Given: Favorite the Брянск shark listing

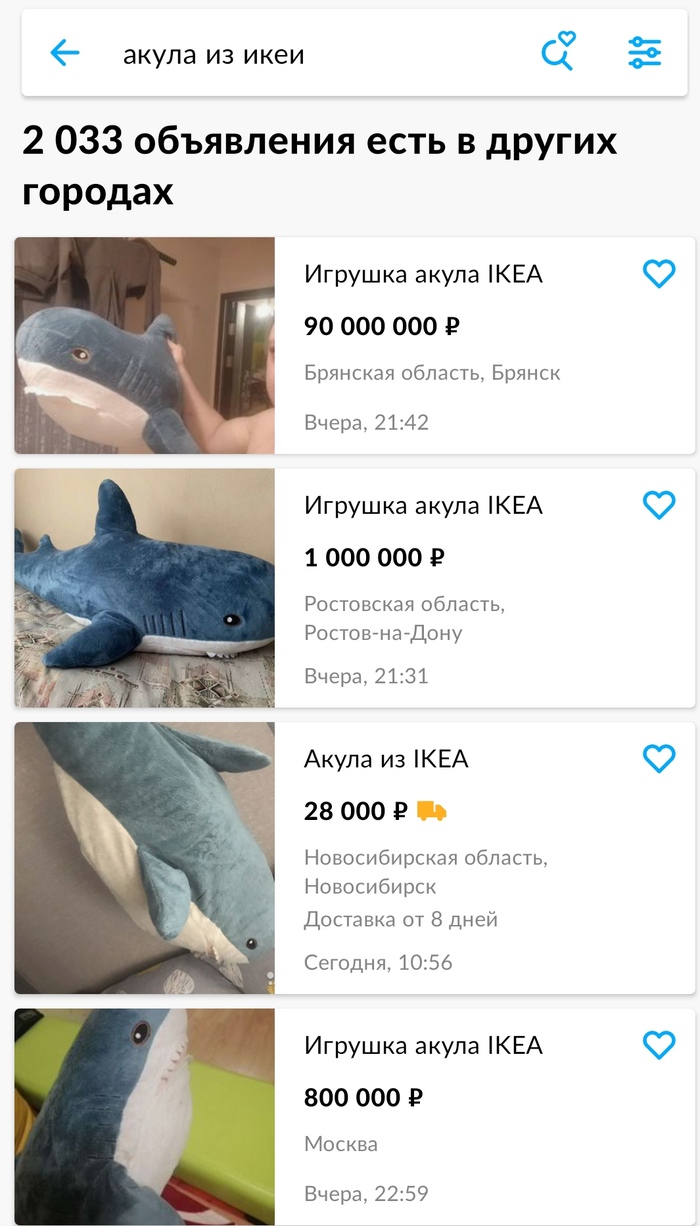Looking at the screenshot, I should click(x=659, y=274).
